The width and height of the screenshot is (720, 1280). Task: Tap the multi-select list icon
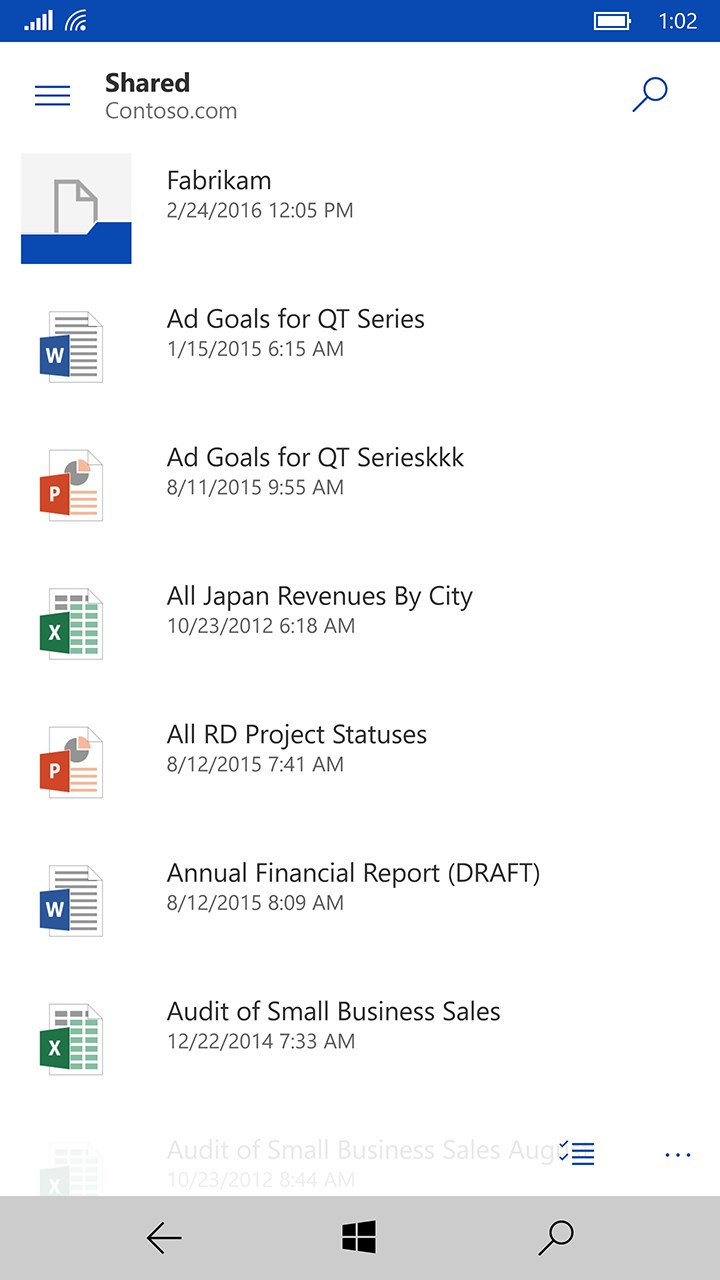point(577,1153)
